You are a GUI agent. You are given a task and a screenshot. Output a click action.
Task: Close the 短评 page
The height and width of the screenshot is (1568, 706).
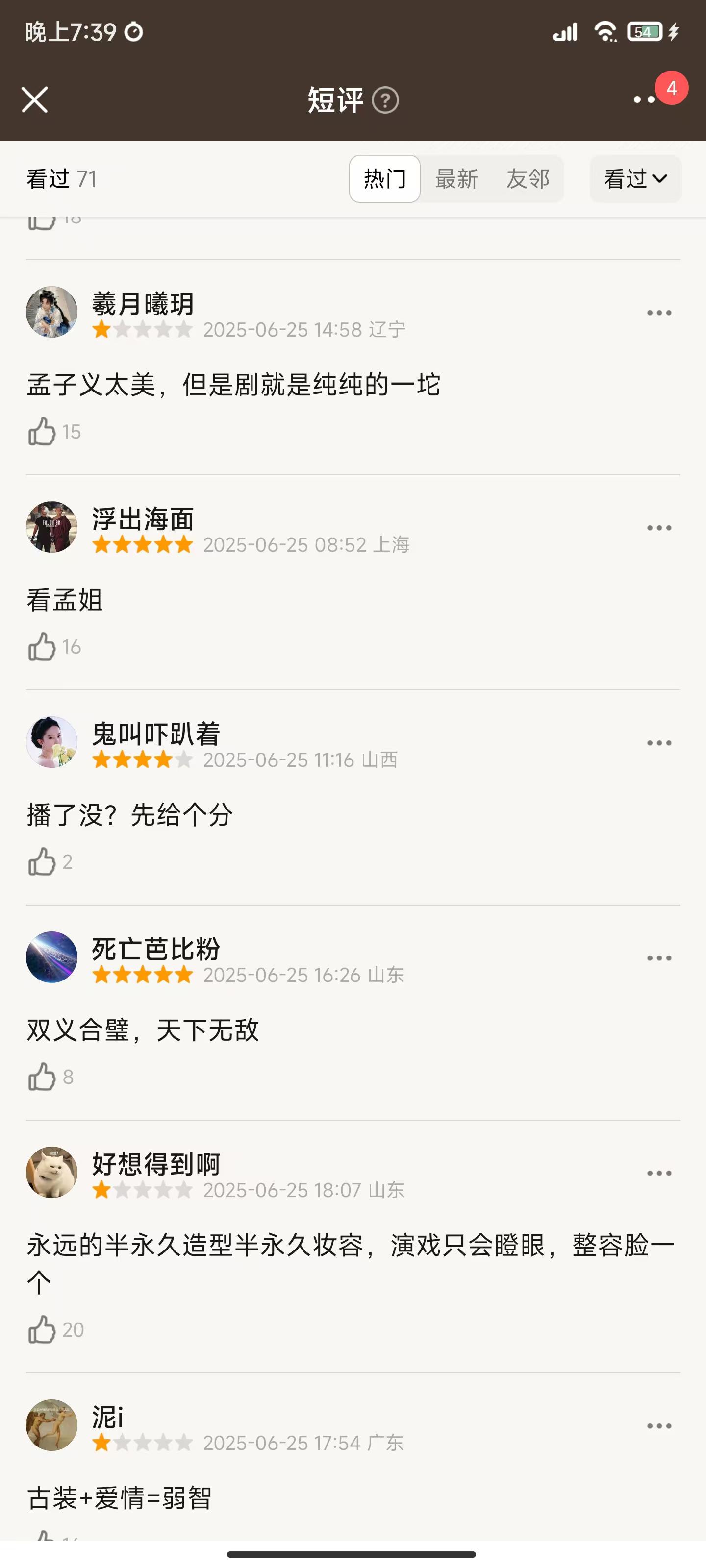(35, 100)
